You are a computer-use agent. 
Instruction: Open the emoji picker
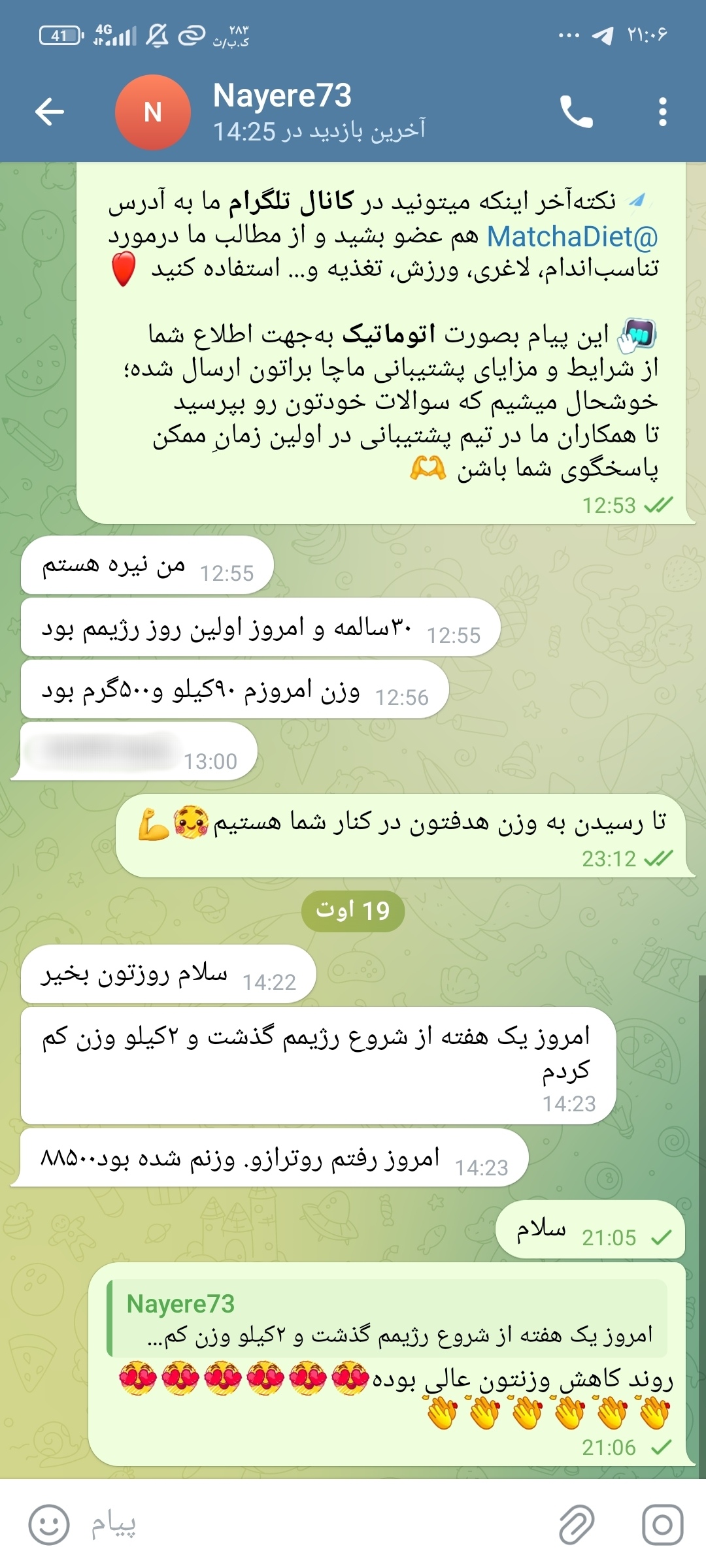(49, 1524)
